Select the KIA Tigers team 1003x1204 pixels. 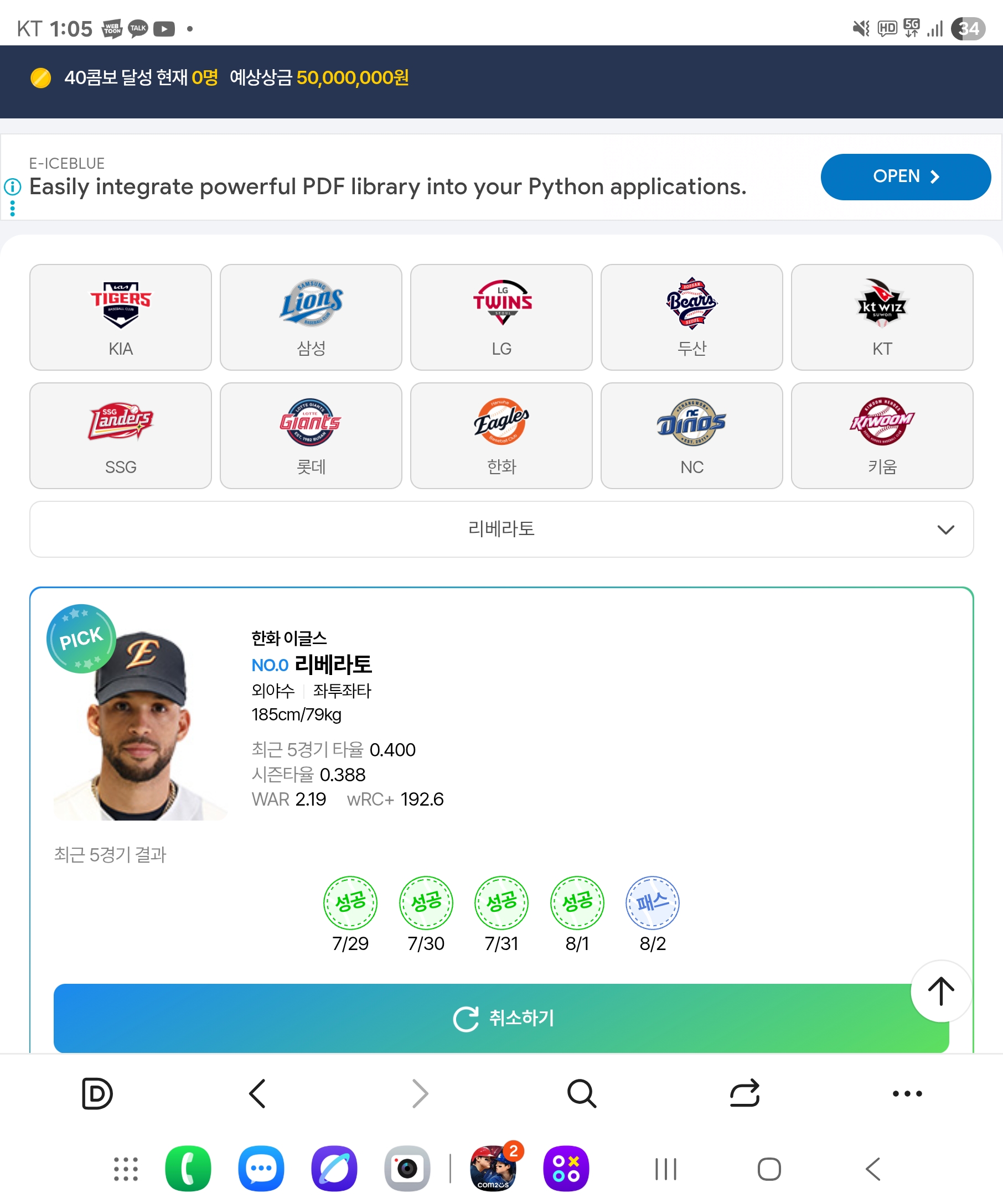point(121,317)
